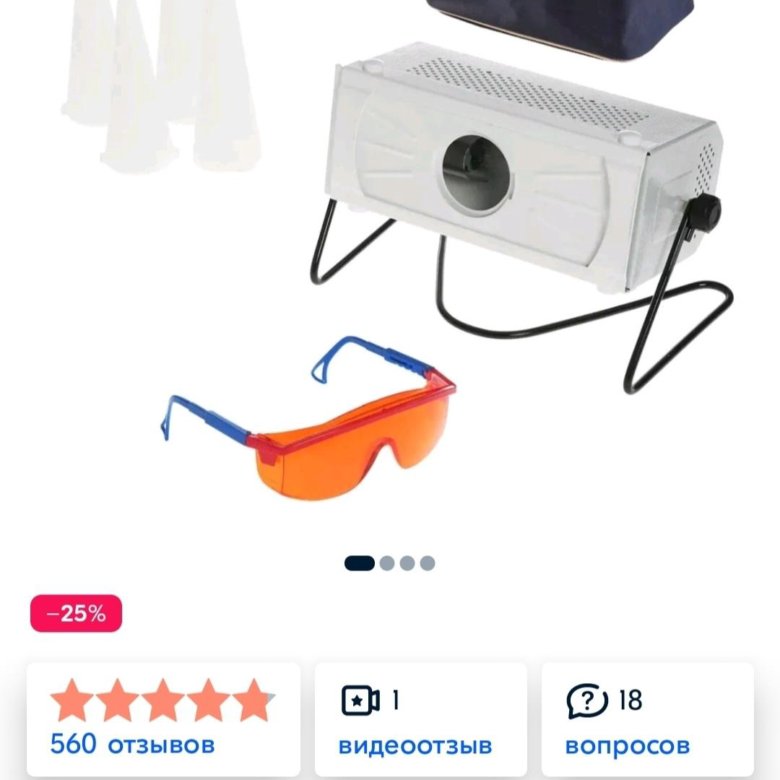Tap the image page indicator dots
This screenshot has height=780, width=780.
[x=390, y=563]
